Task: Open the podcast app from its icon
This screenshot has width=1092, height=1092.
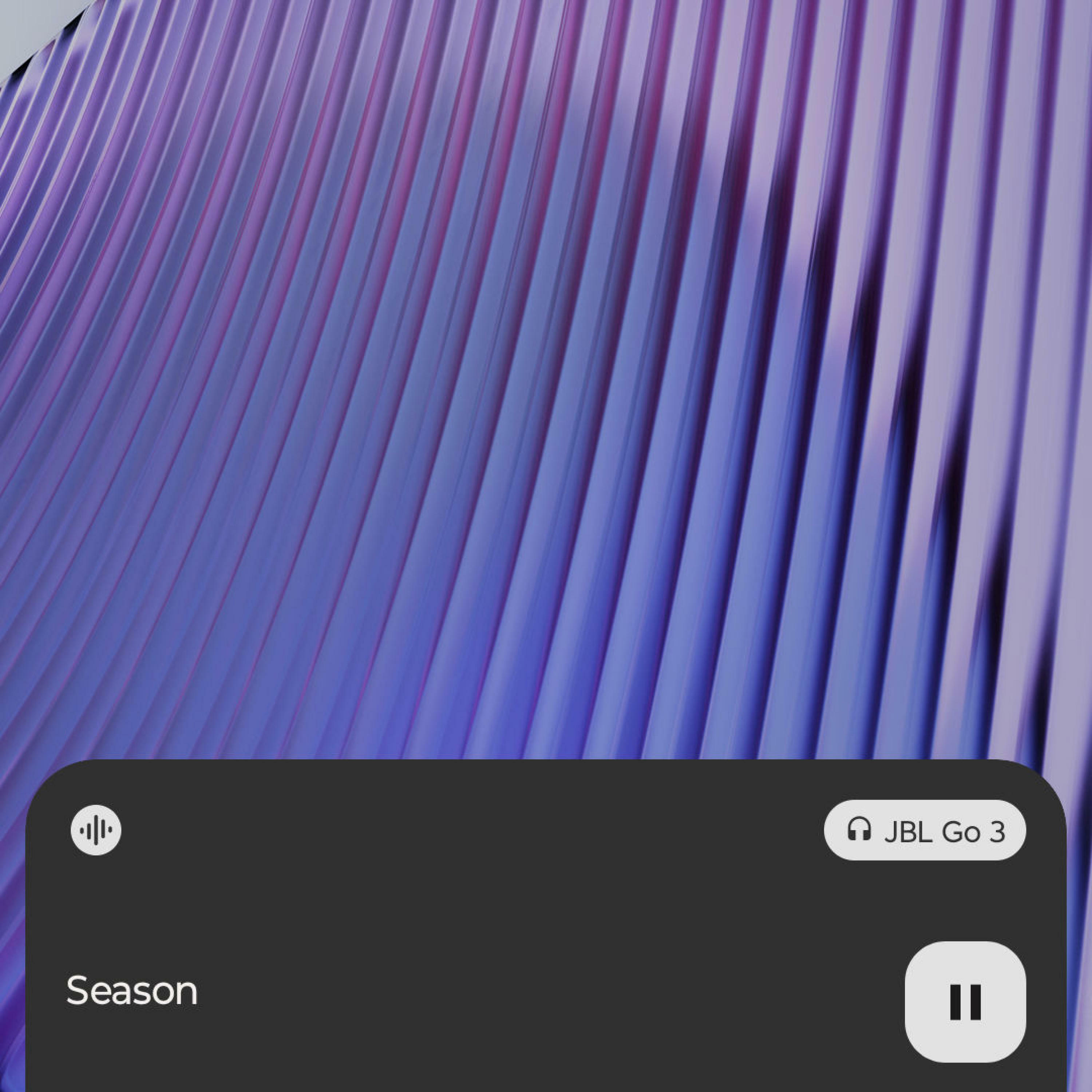Action: [95, 830]
